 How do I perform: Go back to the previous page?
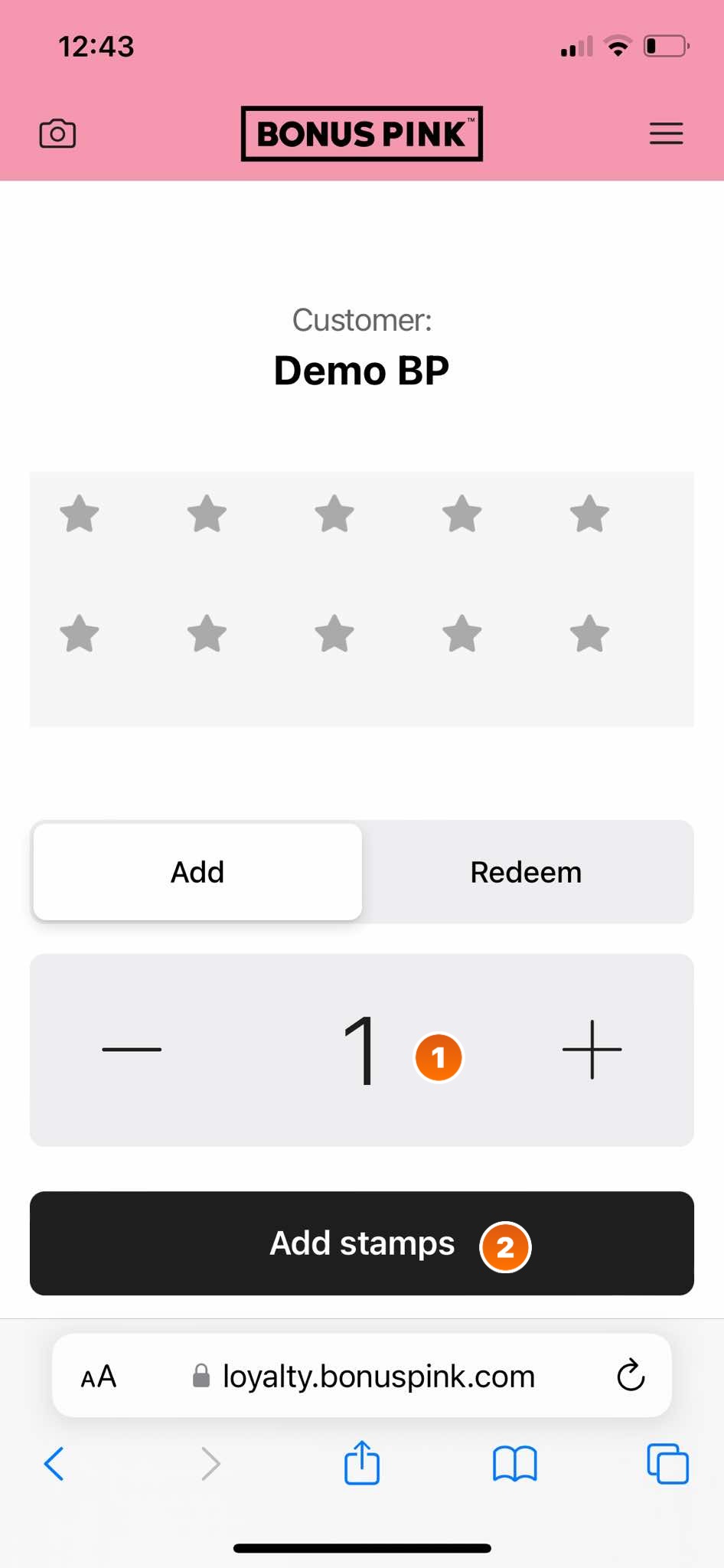[x=54, y=1464]
